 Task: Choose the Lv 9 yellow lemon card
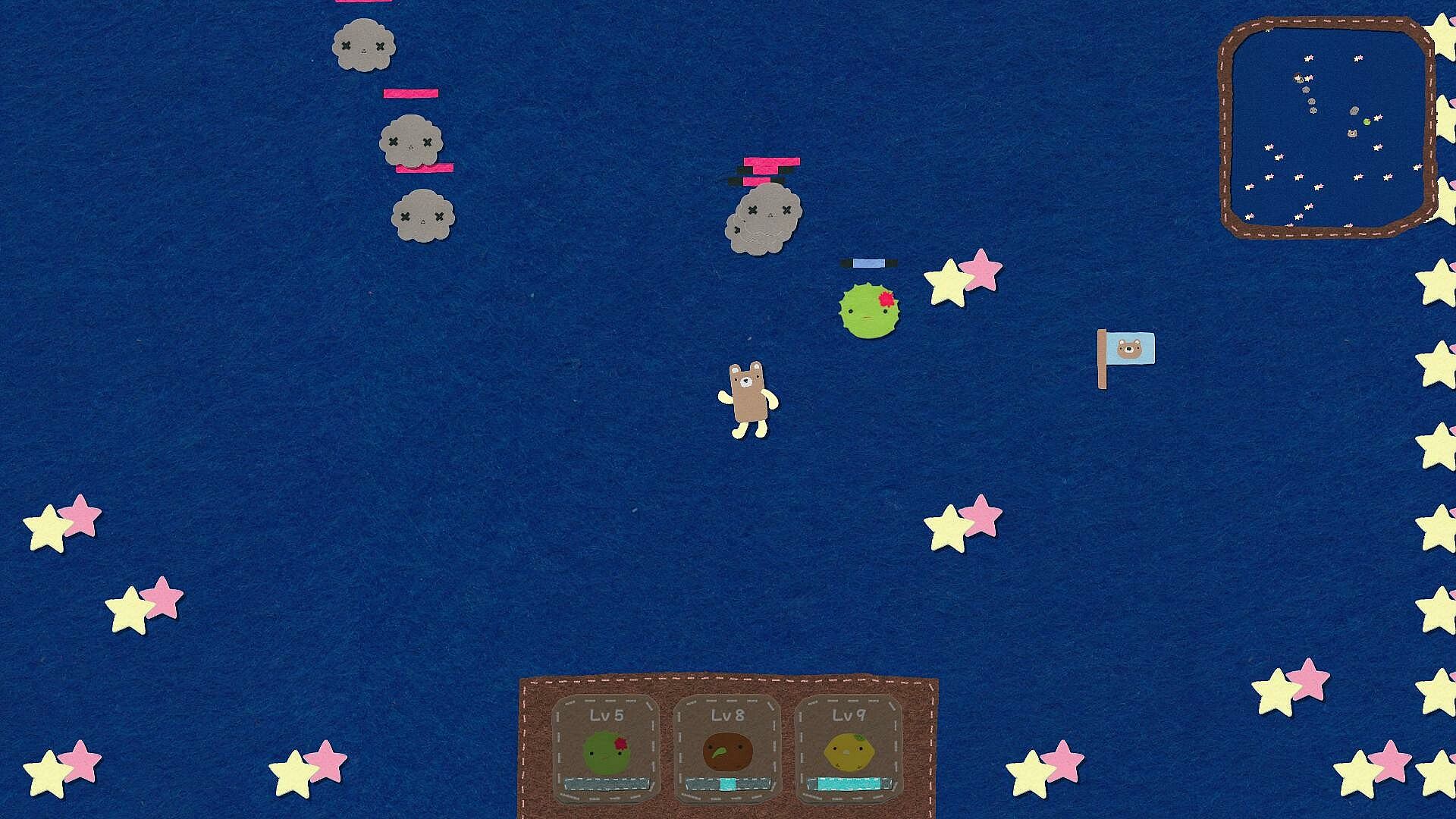849,748
